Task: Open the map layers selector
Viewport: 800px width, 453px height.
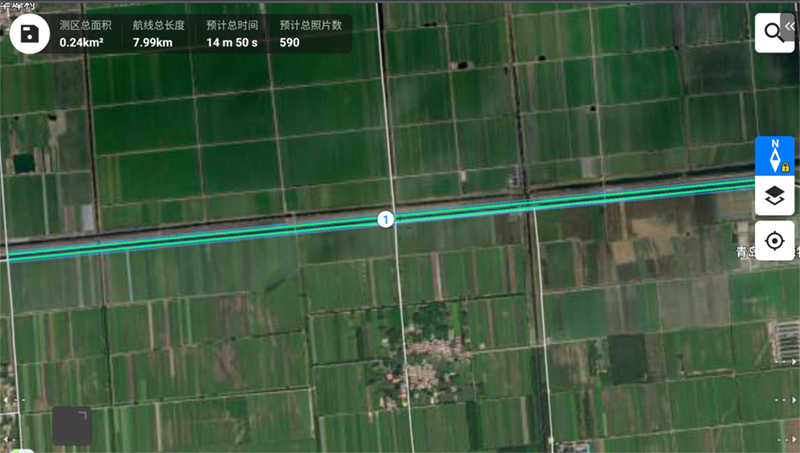Action: click(774, 198)
